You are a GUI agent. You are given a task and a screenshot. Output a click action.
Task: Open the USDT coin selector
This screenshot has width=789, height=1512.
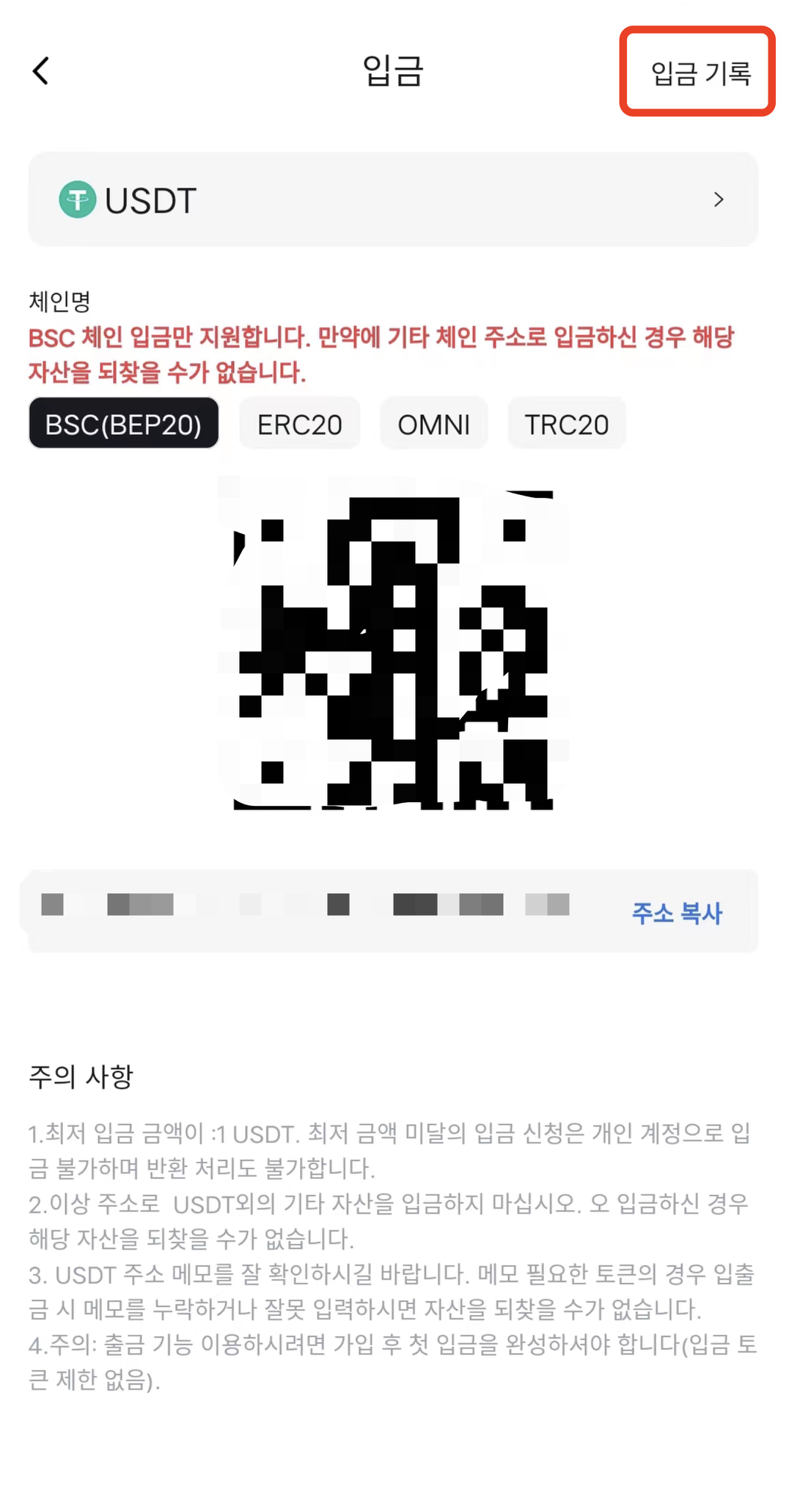(x=393, y=199)
